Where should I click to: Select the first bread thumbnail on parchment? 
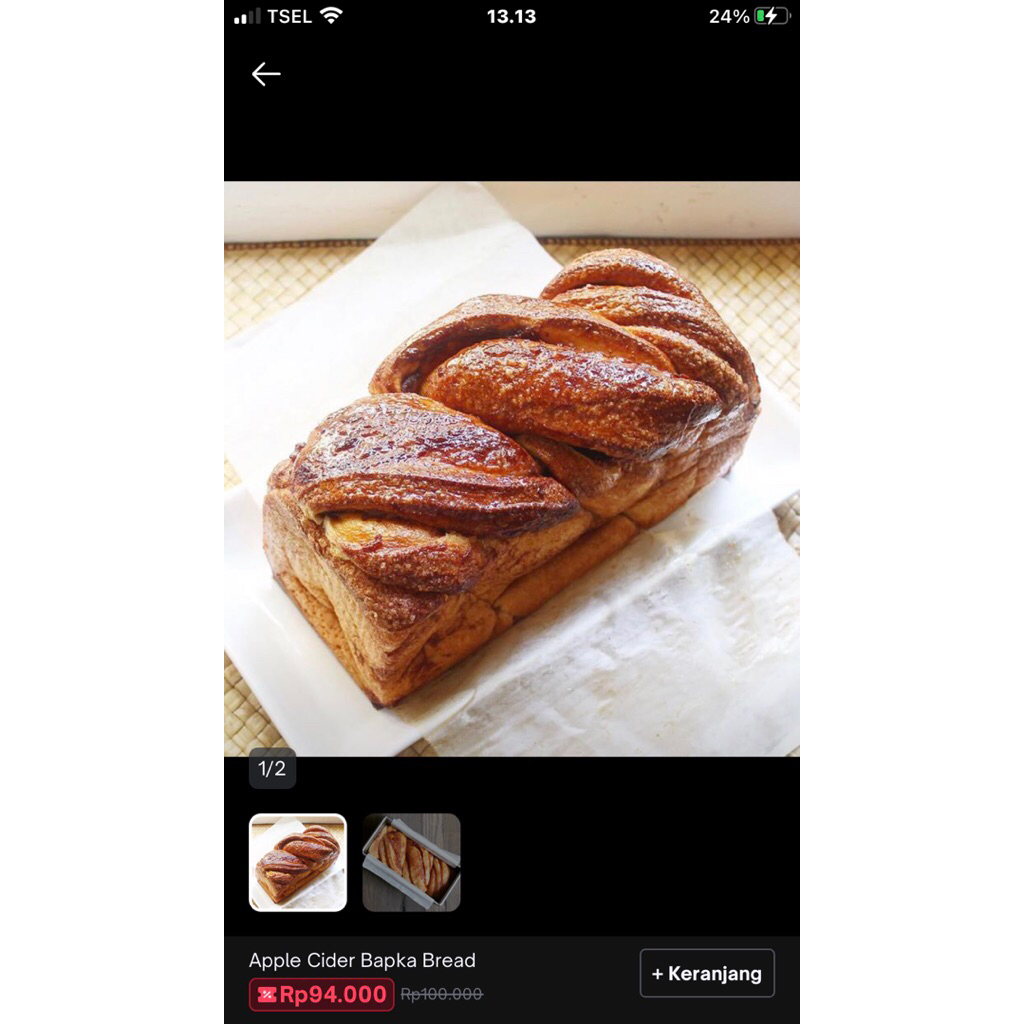298,862
